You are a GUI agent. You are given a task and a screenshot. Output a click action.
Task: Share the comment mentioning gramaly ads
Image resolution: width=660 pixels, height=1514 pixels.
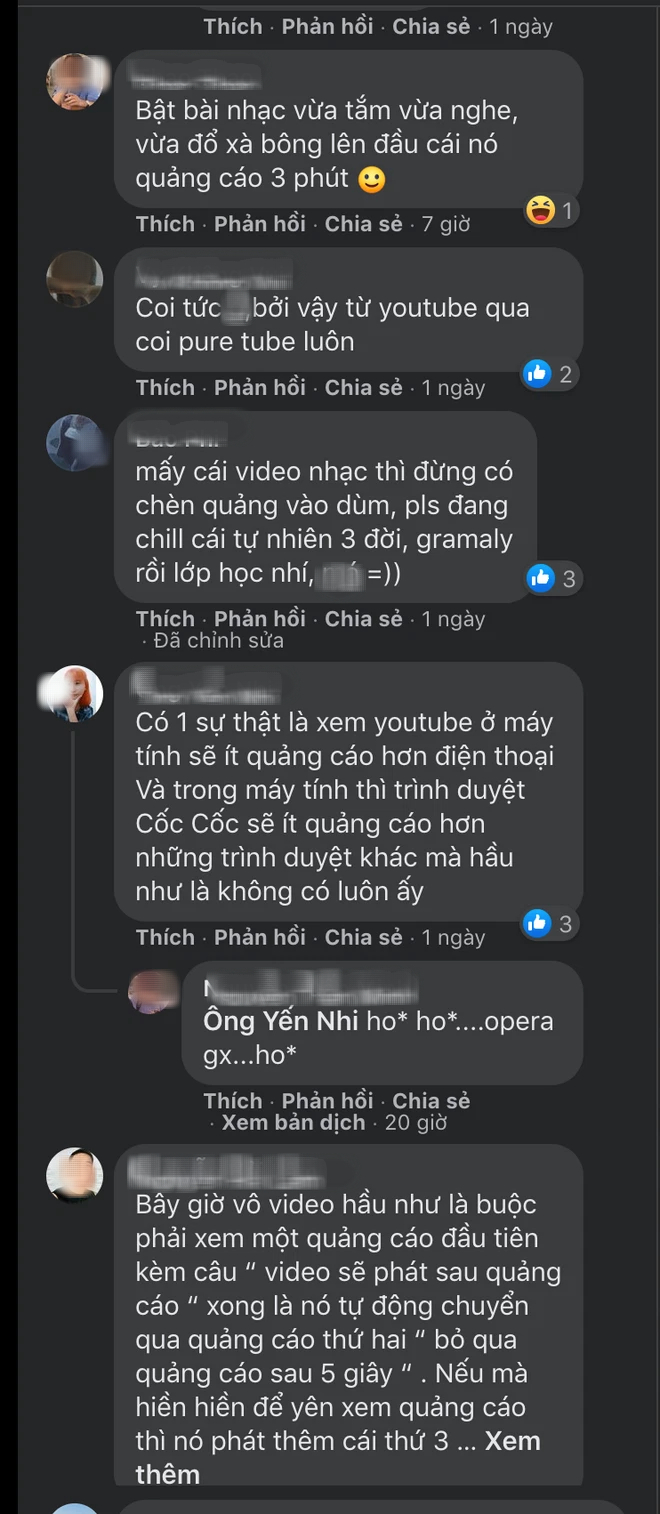coord(363,620)
